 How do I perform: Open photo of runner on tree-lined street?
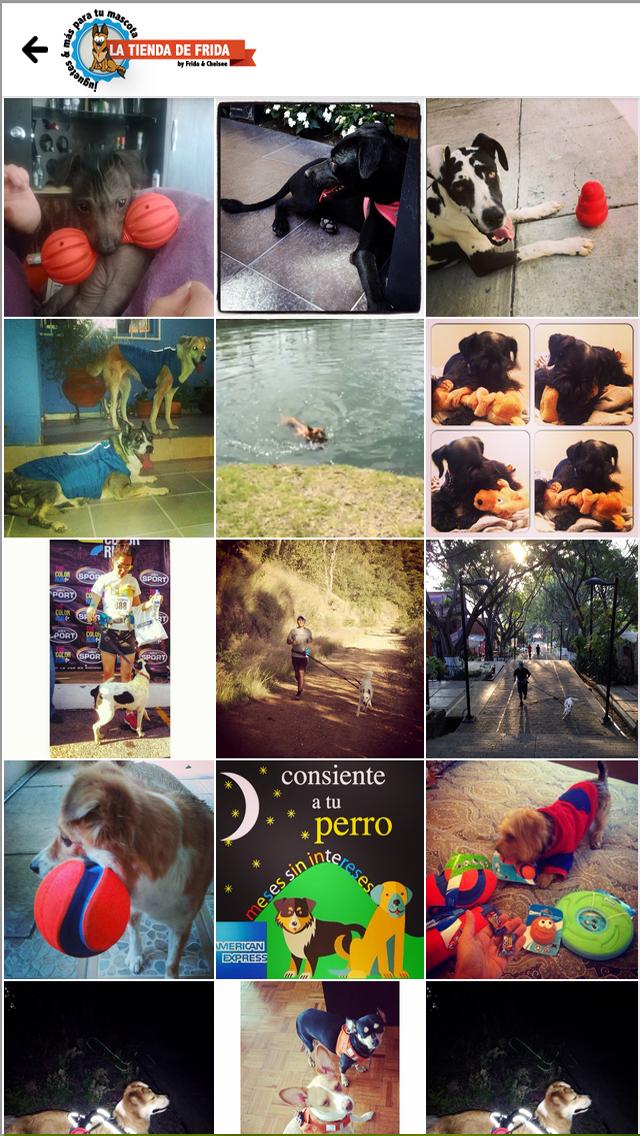click(532, 648)
